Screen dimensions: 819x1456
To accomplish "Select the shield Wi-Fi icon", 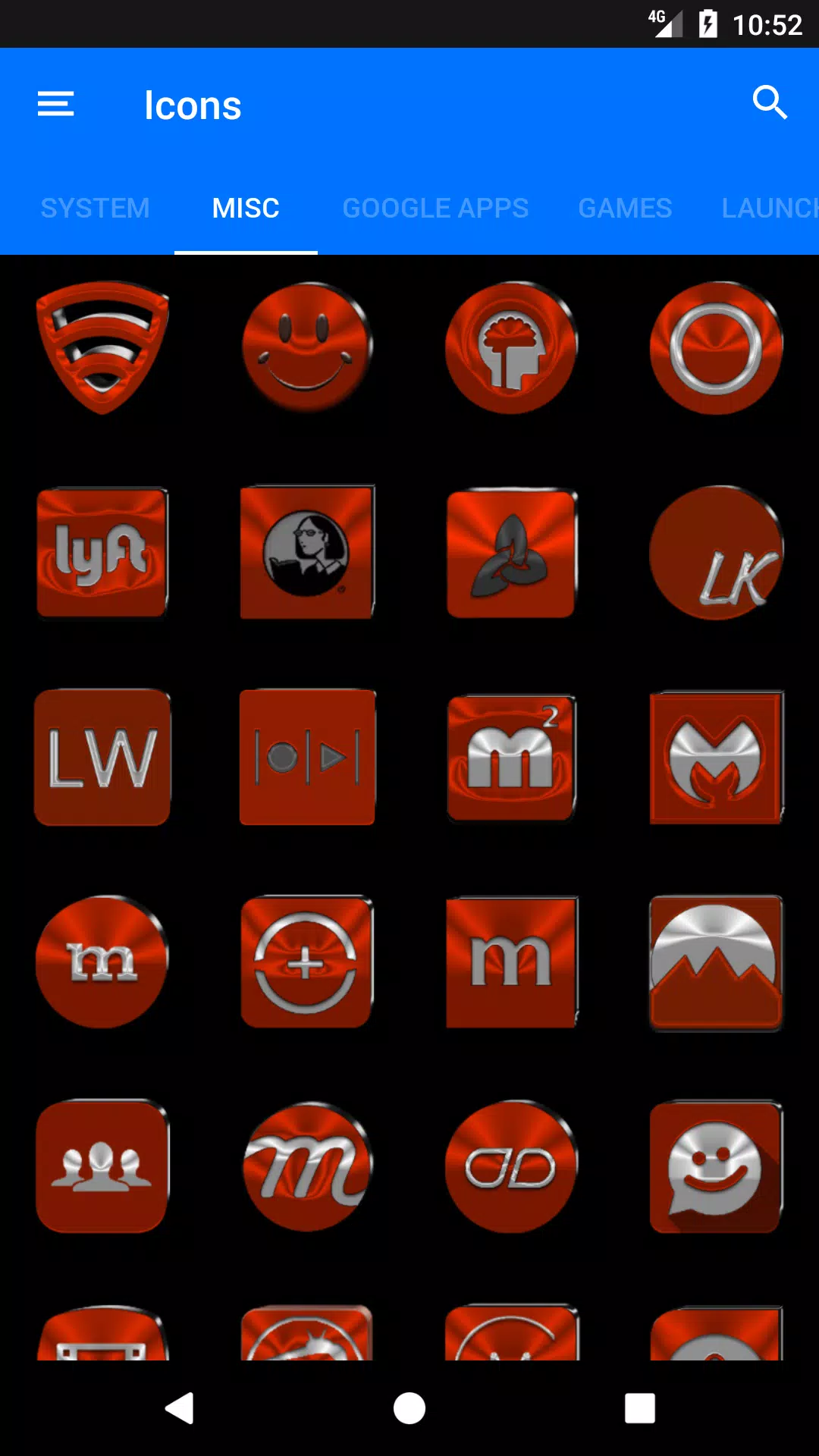I will pos(102,347).
